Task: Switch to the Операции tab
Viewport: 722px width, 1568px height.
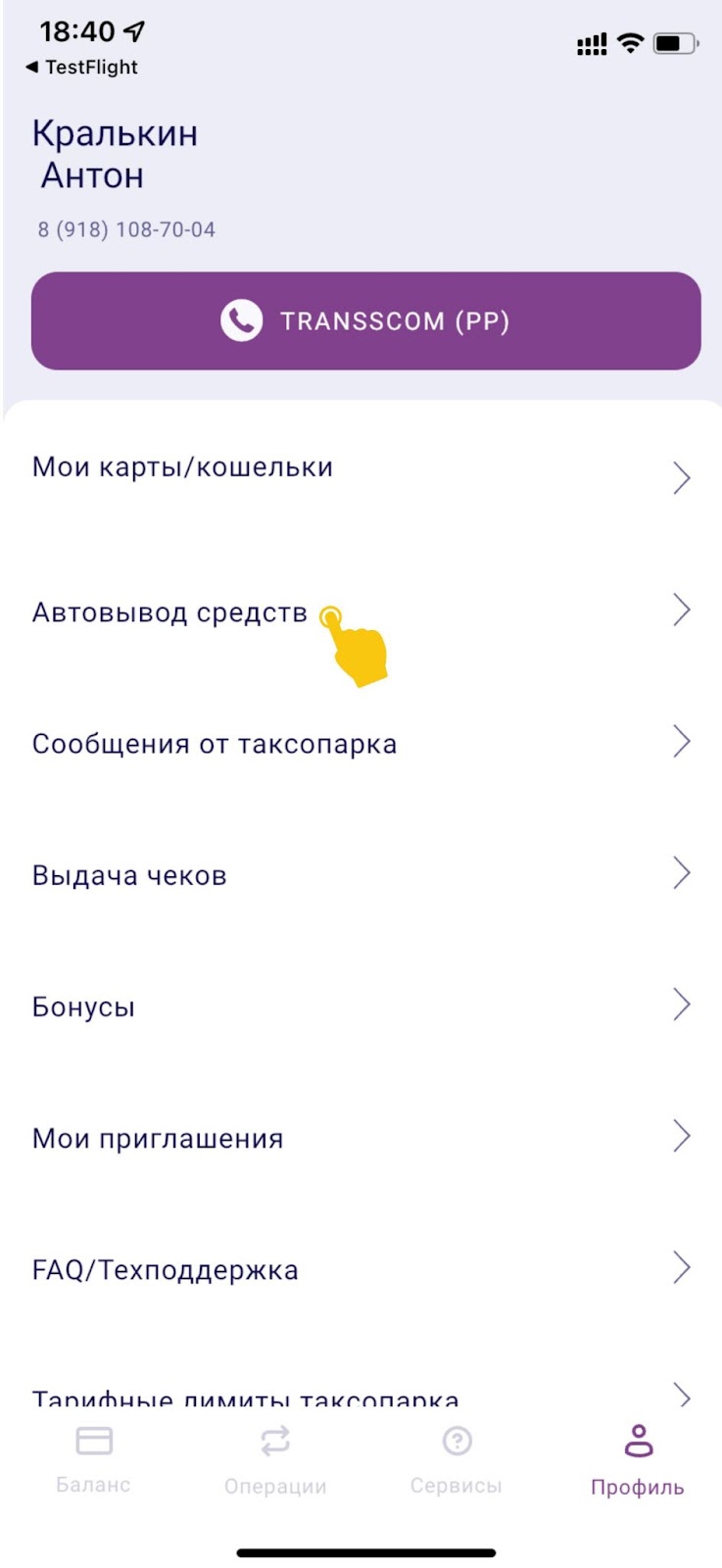Action: [275, 1459]
